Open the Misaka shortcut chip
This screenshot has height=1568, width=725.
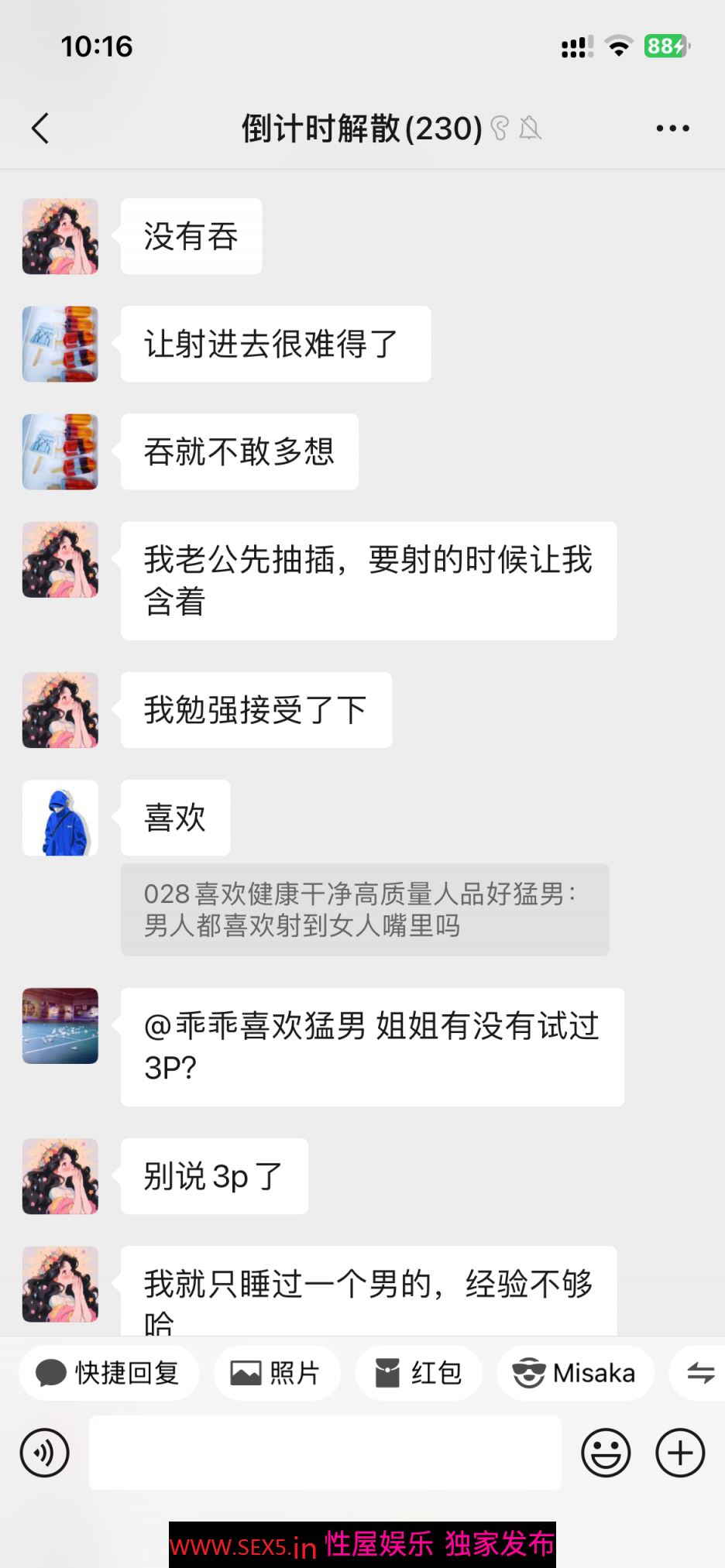(575, 1373)
